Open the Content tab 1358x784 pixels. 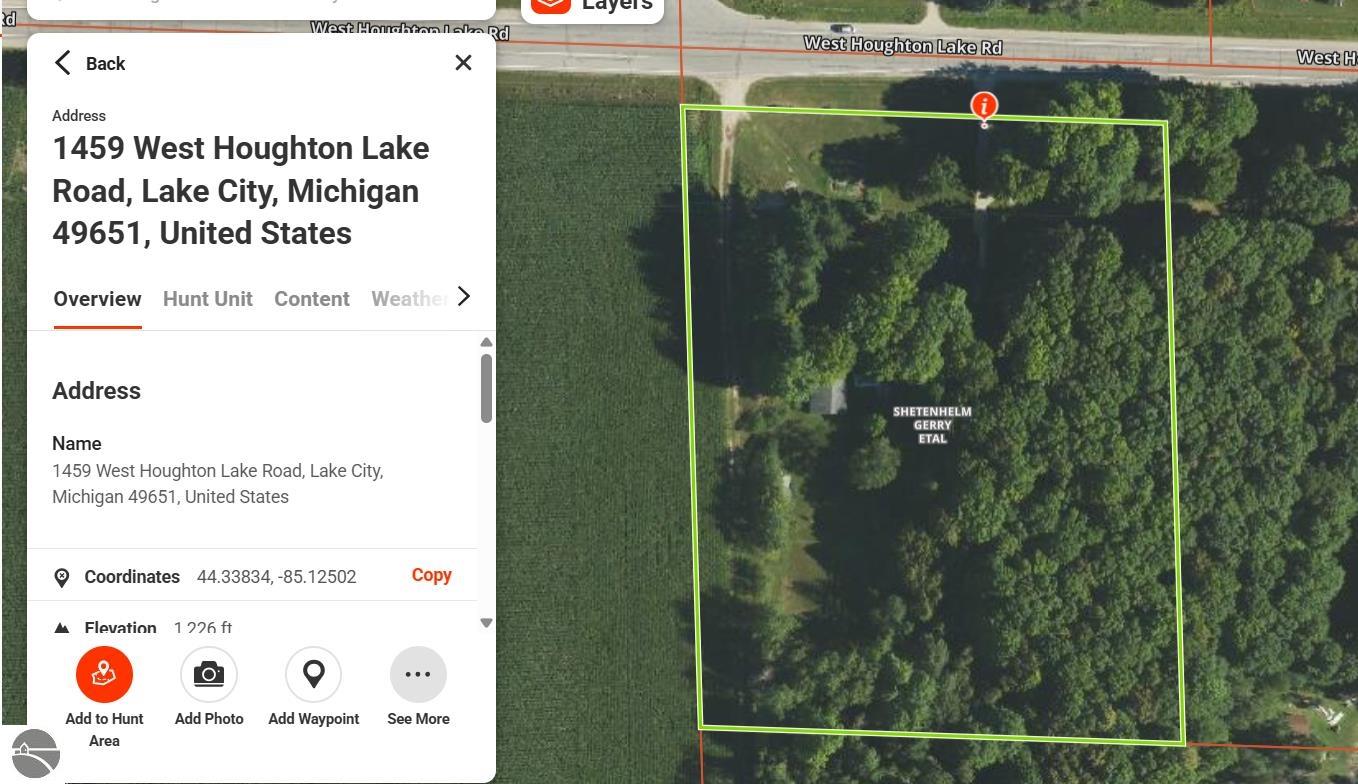click(312, 299)
